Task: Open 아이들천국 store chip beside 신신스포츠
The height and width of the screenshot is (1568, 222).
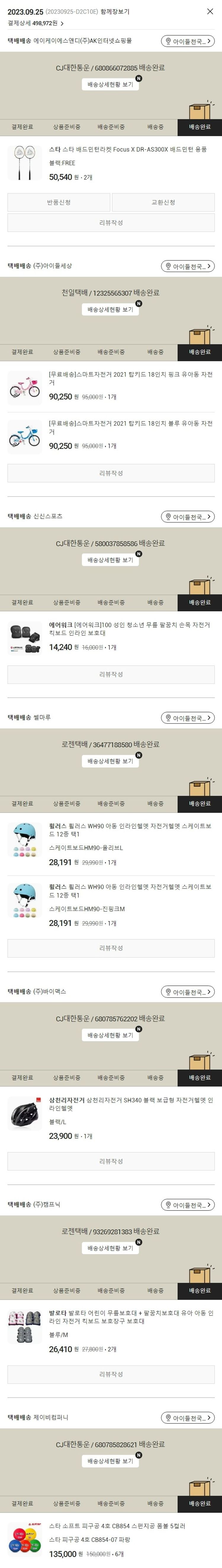Action: tap(187, 517)
